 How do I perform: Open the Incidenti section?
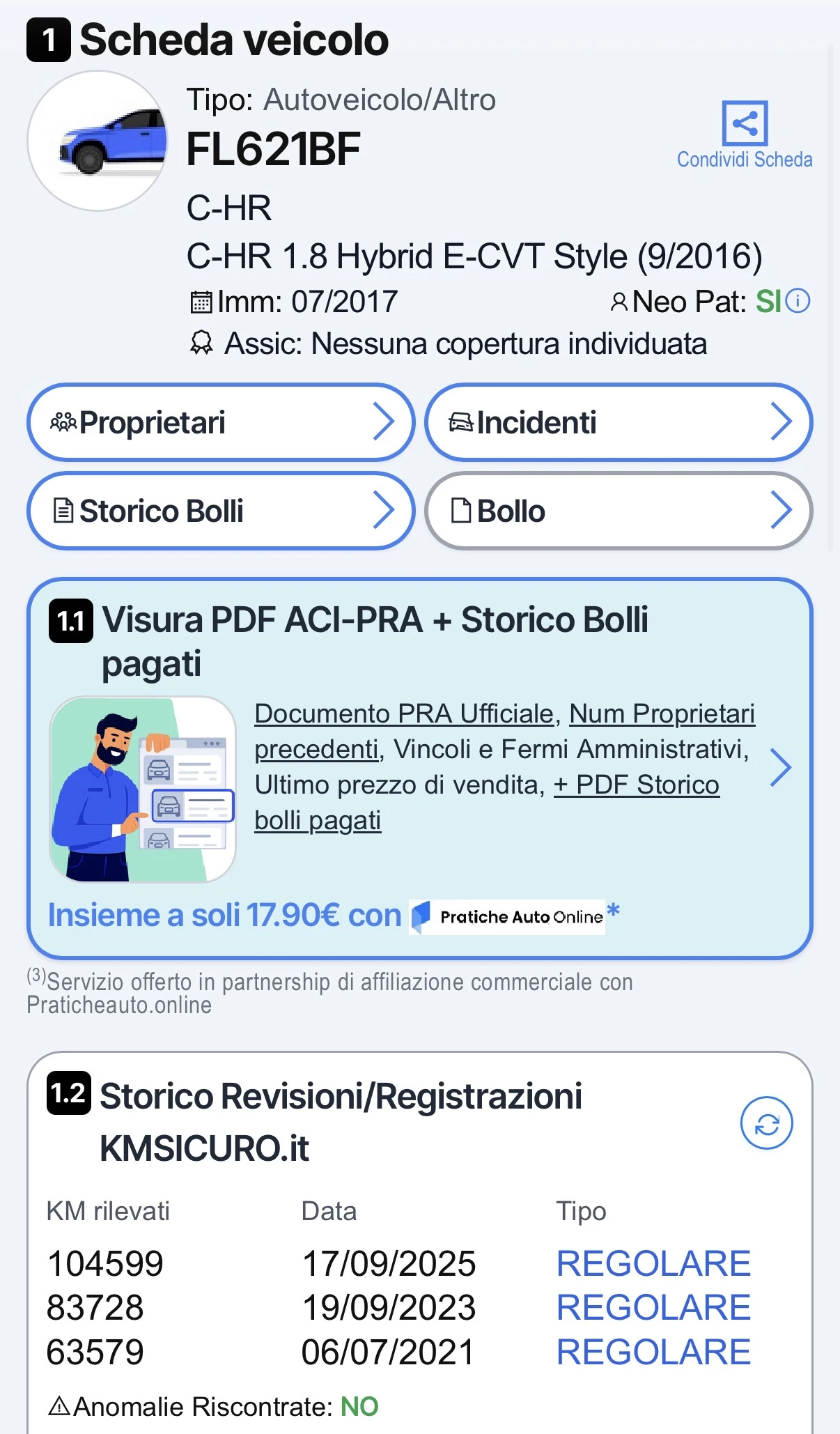[x=619, y=422]
